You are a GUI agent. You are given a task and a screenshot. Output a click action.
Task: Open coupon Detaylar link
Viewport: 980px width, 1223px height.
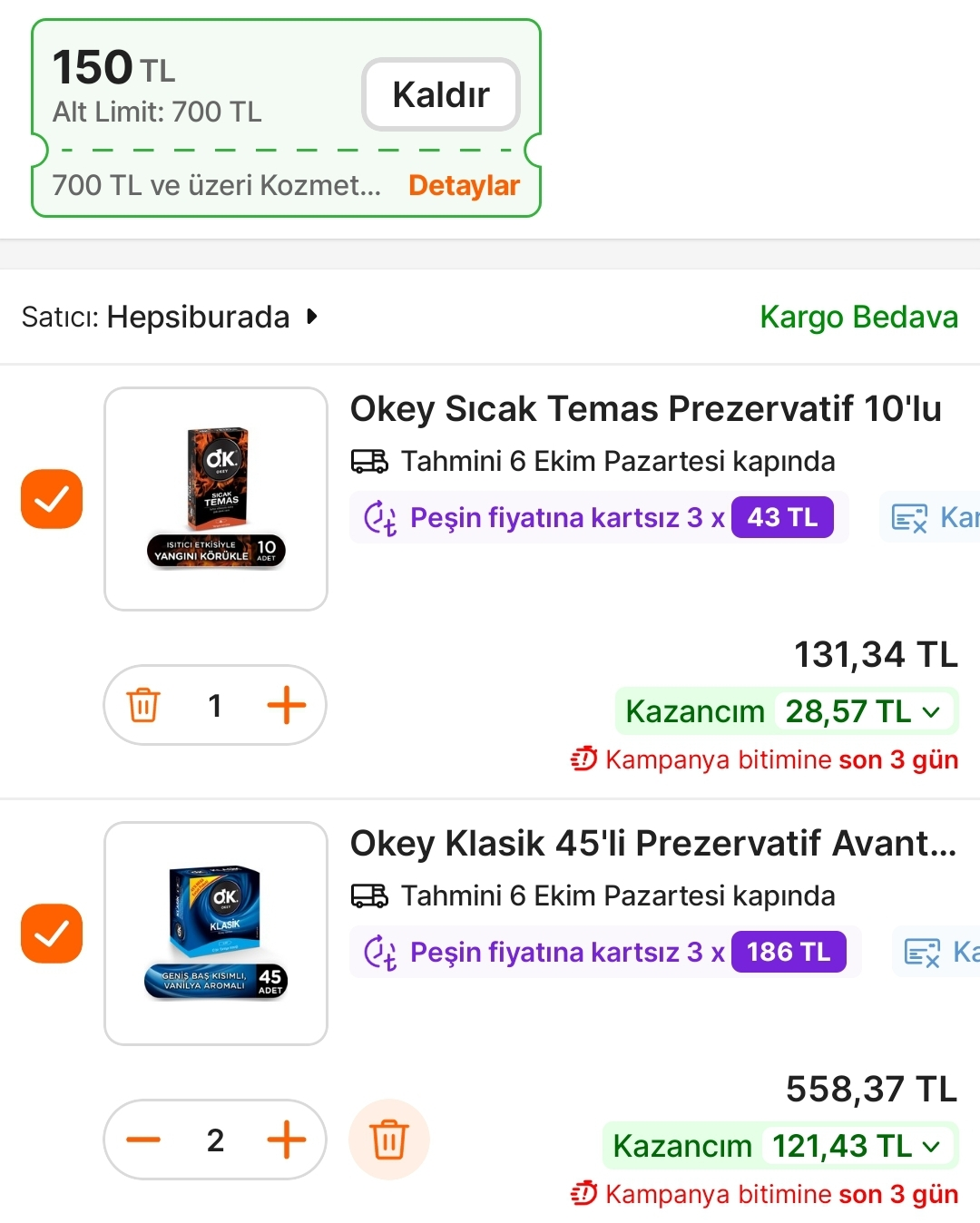[464, 185]
